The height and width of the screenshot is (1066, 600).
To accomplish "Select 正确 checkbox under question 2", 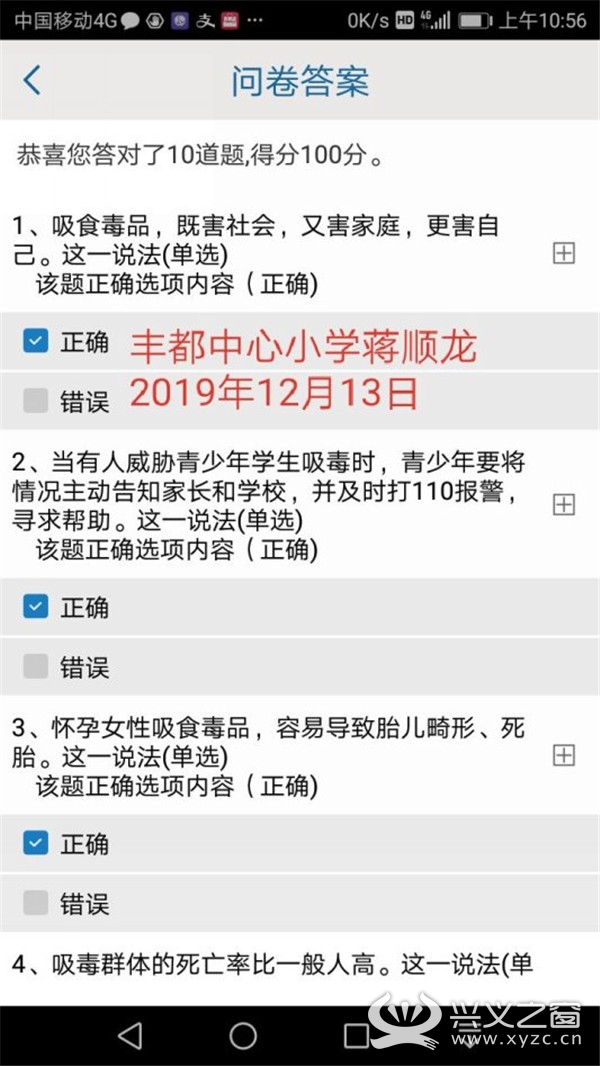I will pyautogui.click(x=35, y=606).
